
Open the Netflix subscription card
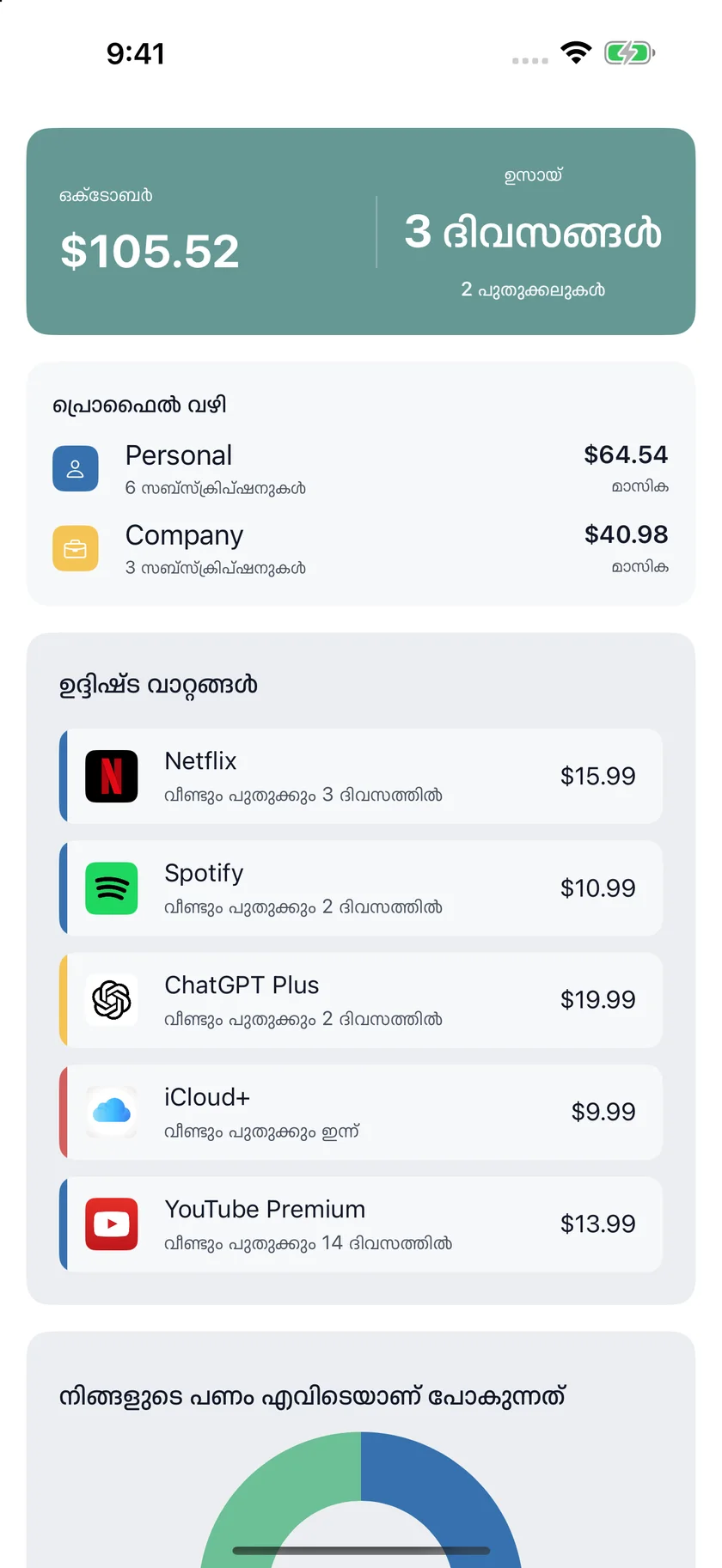(361, 776)
